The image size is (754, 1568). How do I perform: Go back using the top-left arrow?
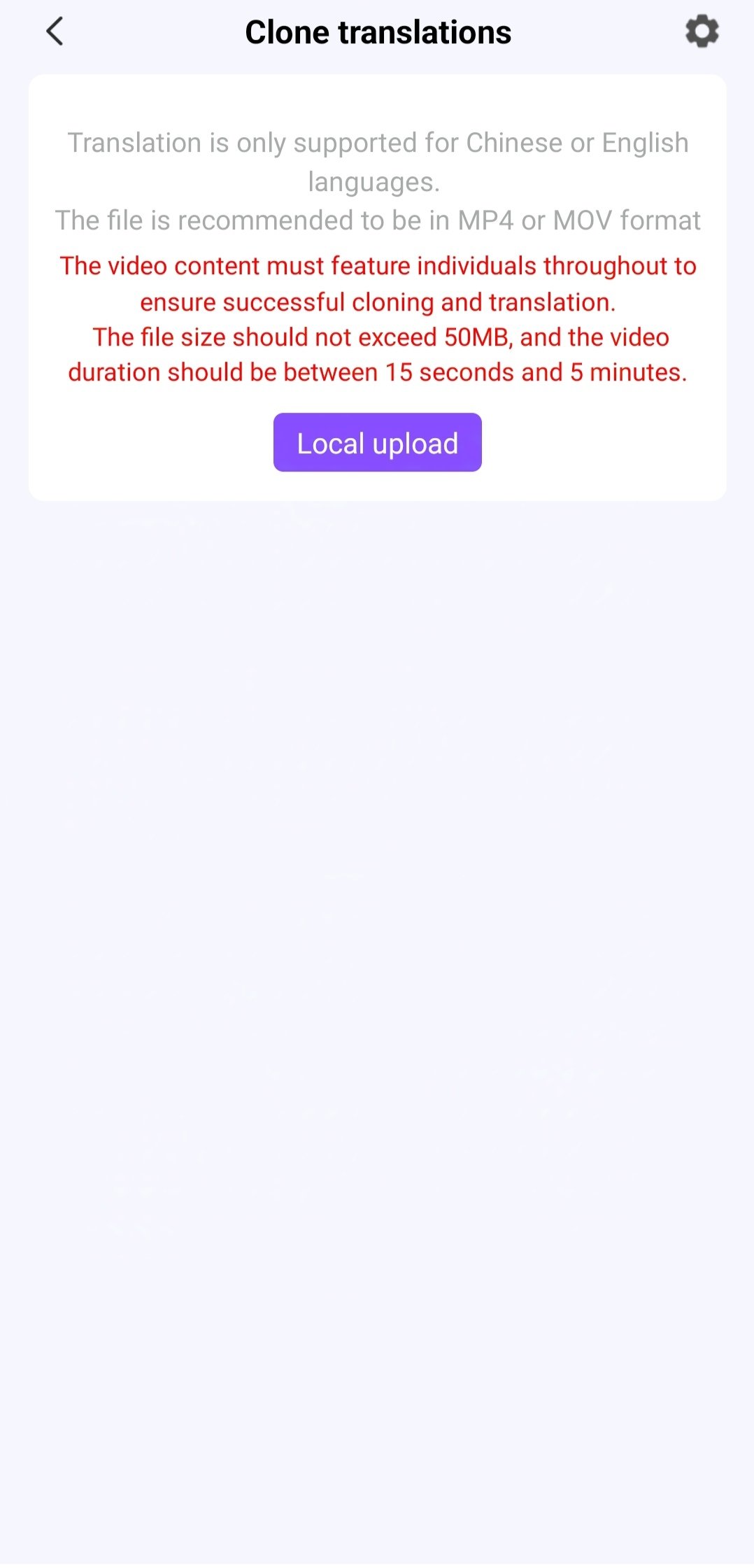pyautogui.click(x=55, y=31)
